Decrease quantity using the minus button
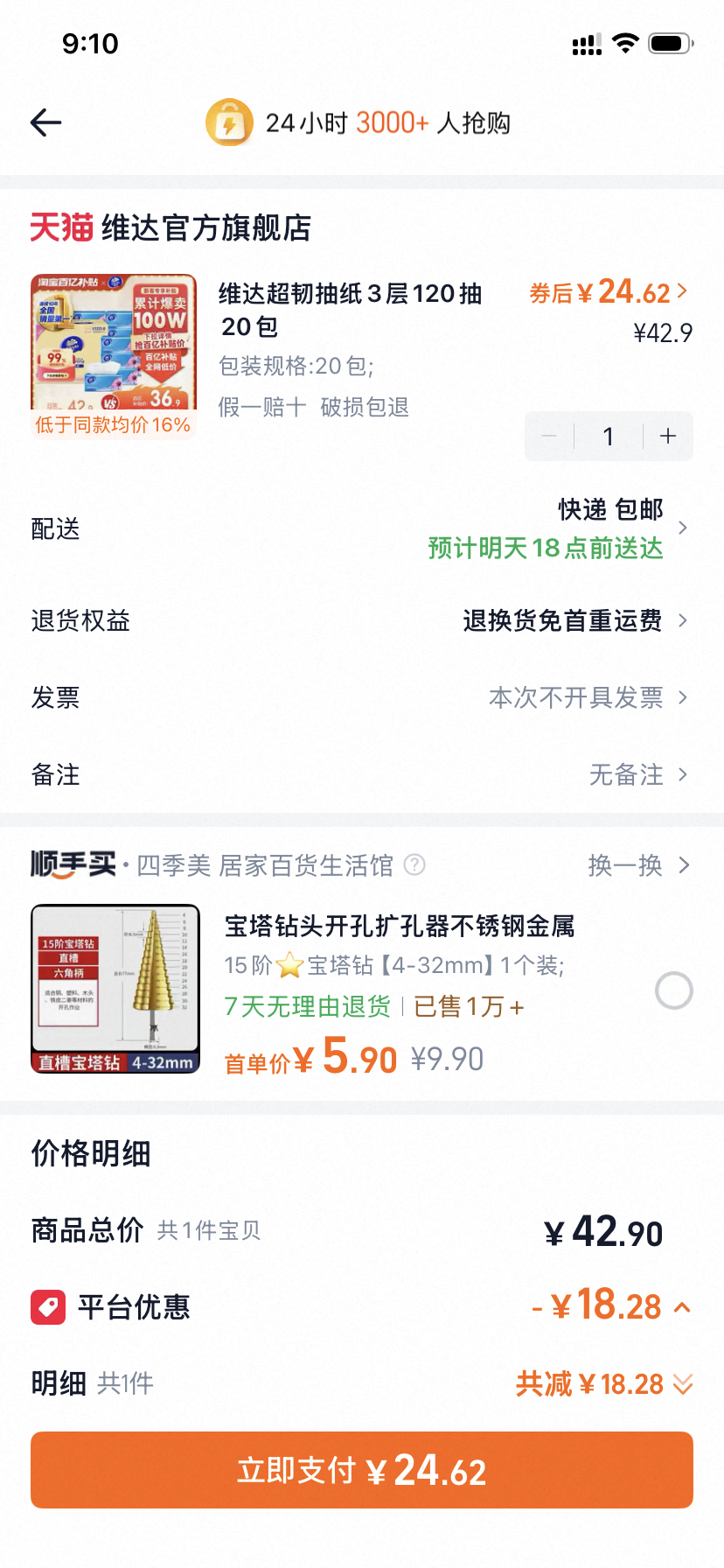Viewport: 724px width, 1568px height. (549, 435)
